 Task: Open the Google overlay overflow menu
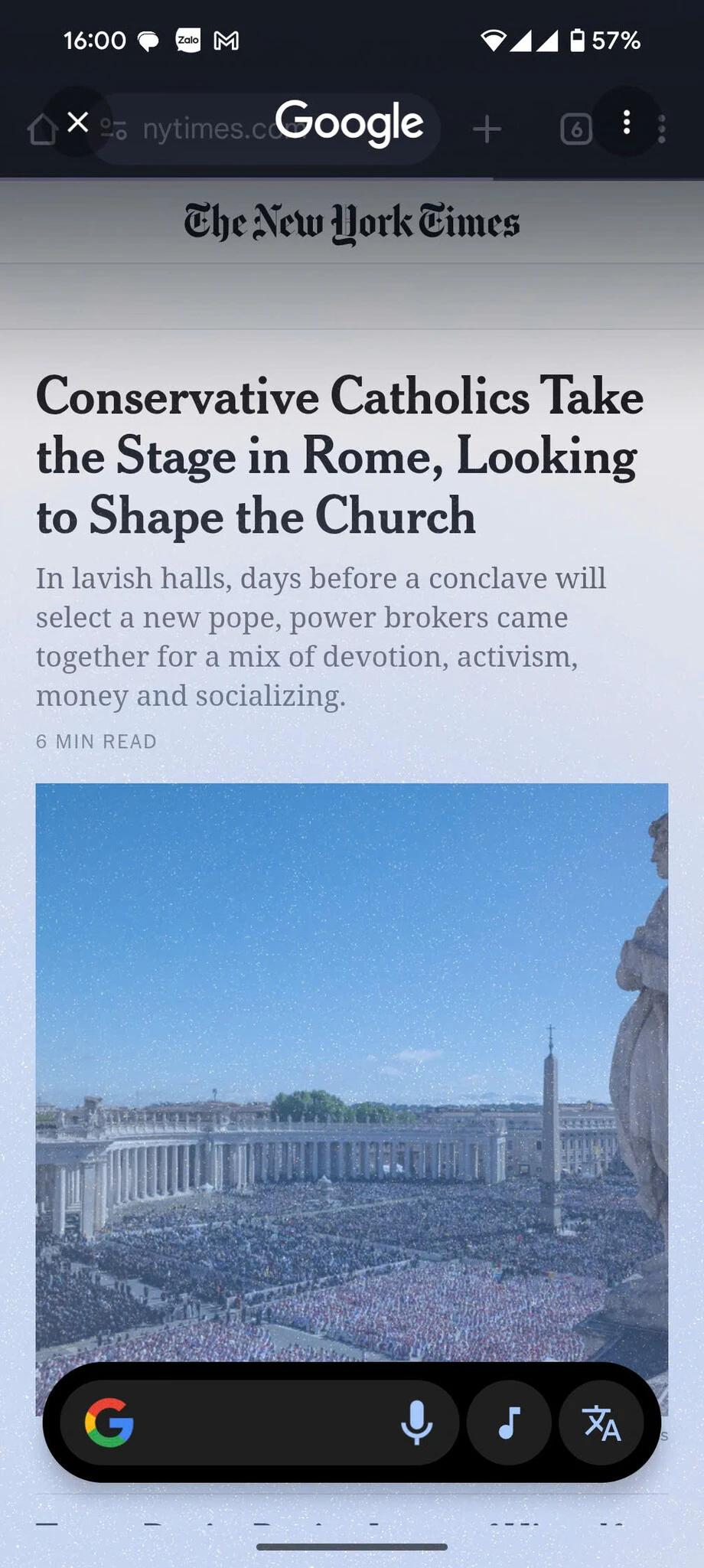pyautogui.click(x=627, y=122)
